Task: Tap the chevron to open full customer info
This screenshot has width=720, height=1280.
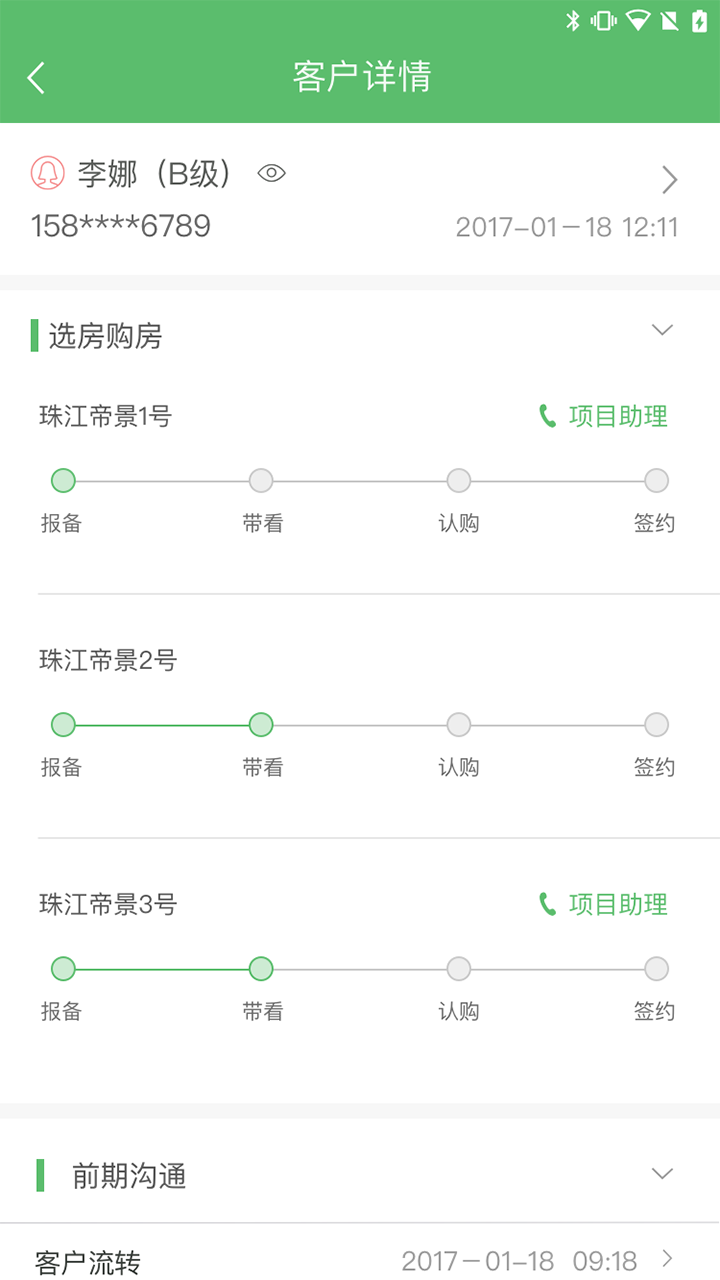Action: pos(668,180)
